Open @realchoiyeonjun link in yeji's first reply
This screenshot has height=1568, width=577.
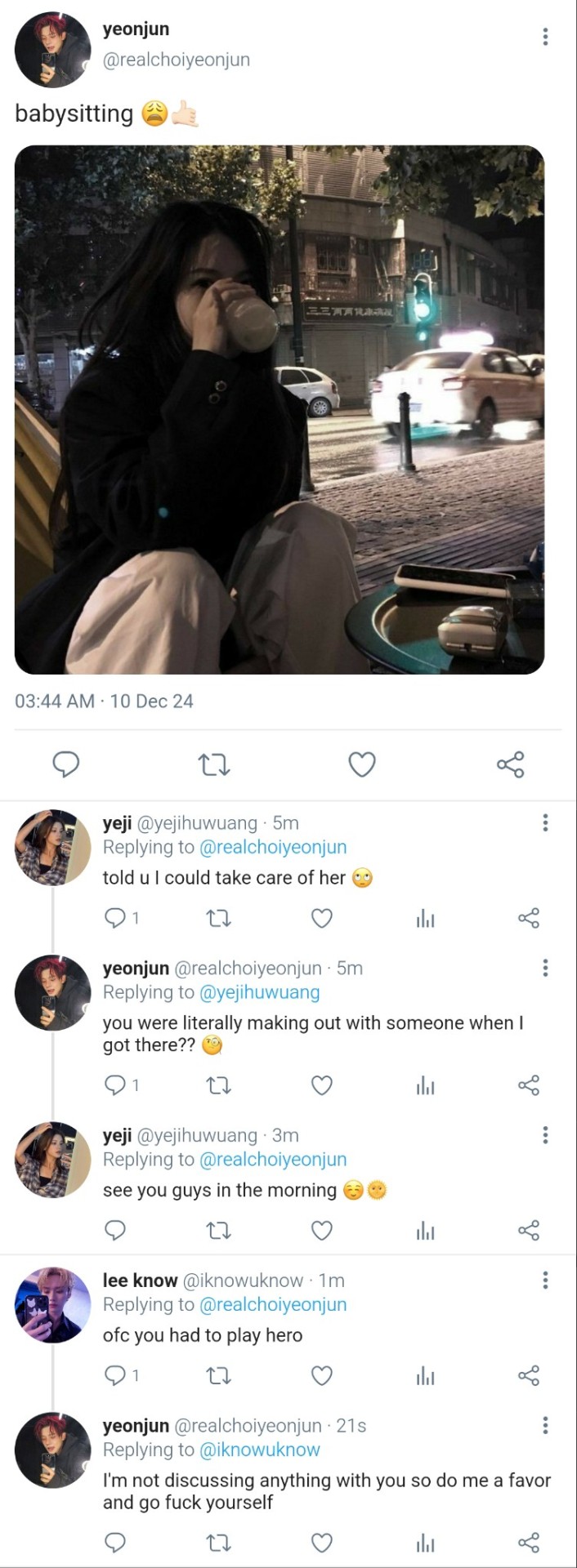pyautogui.click(x=273, y=847)
